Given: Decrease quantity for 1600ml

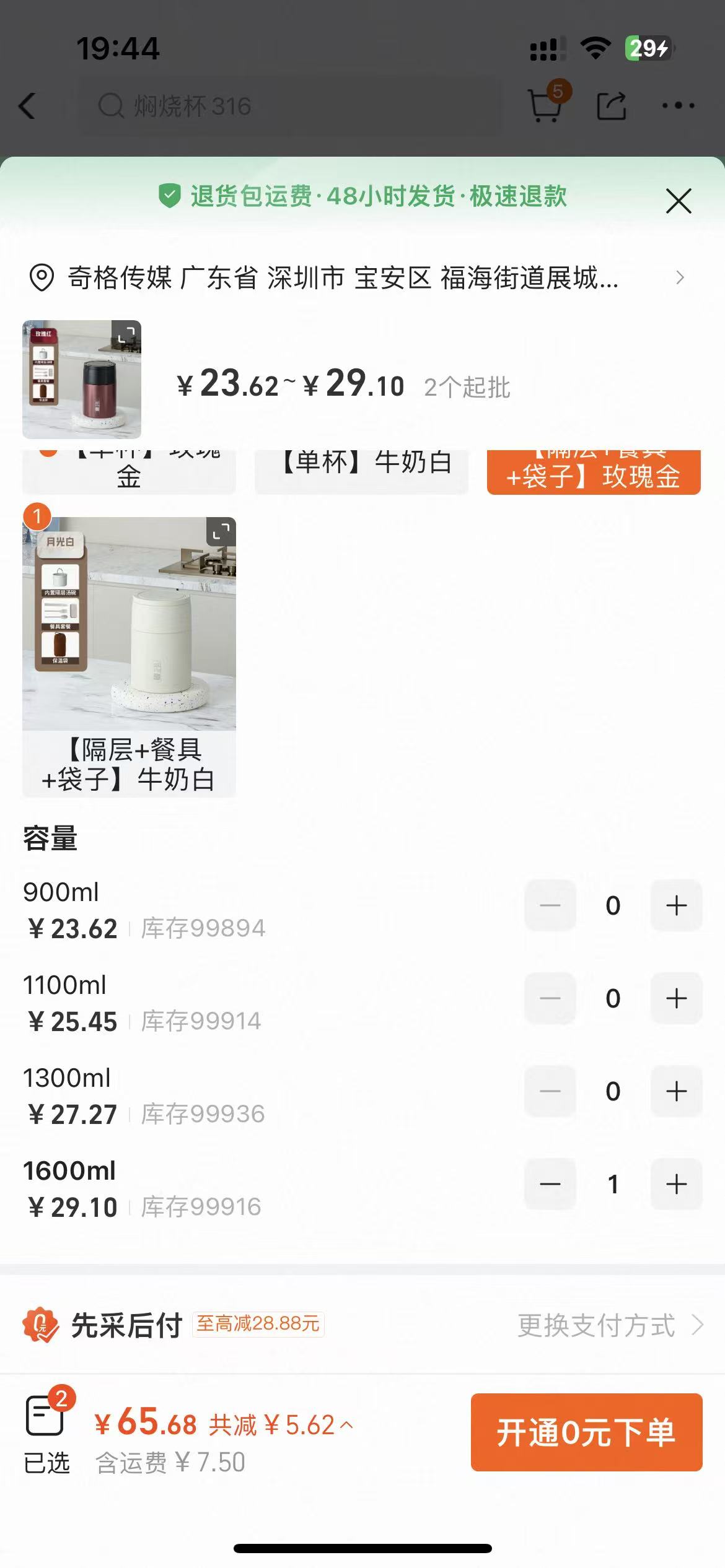Looking at the screenshot, I should click(550, 1184).
